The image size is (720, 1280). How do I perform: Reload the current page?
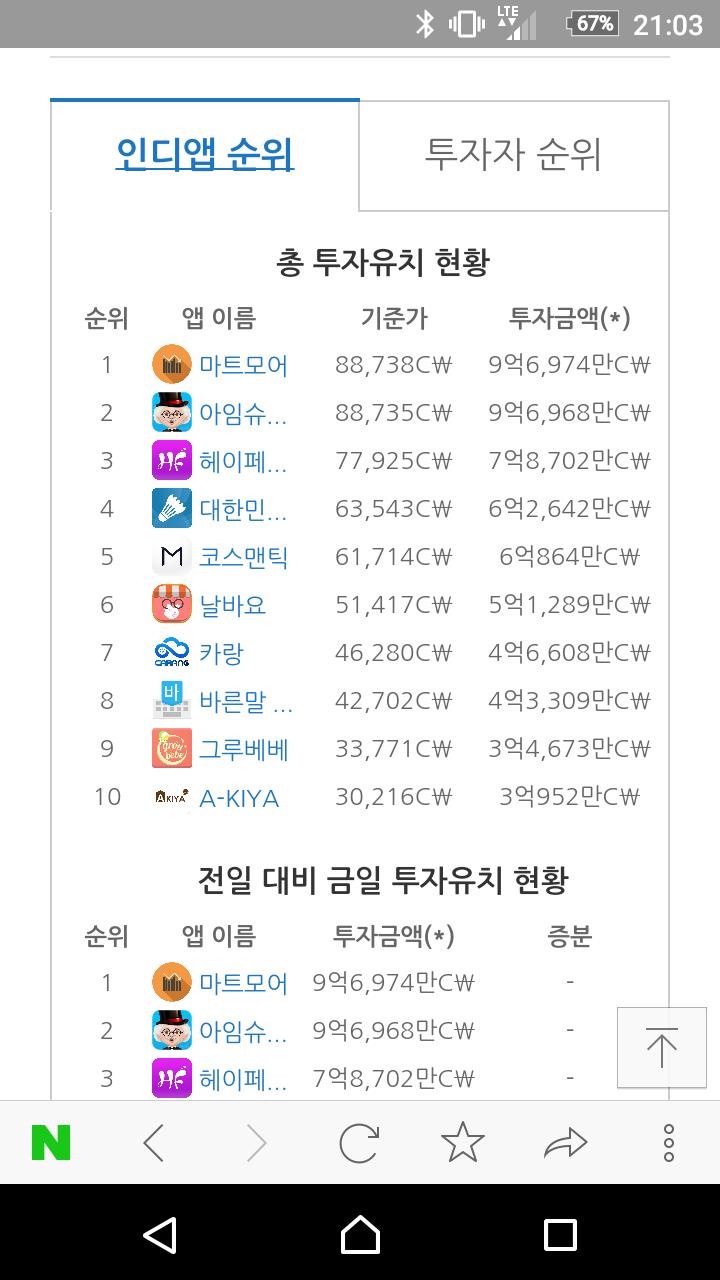pos(358,1142)
